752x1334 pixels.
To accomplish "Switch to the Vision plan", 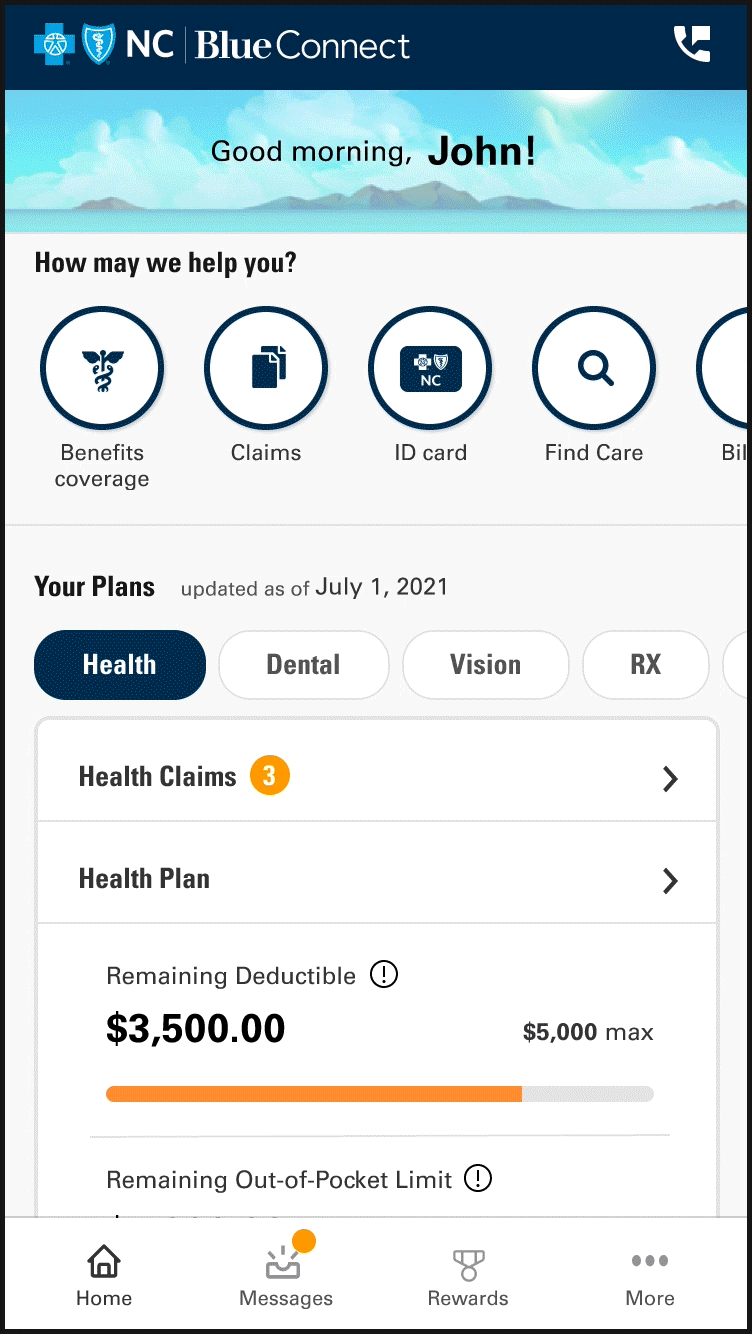I will coord(485,665).
